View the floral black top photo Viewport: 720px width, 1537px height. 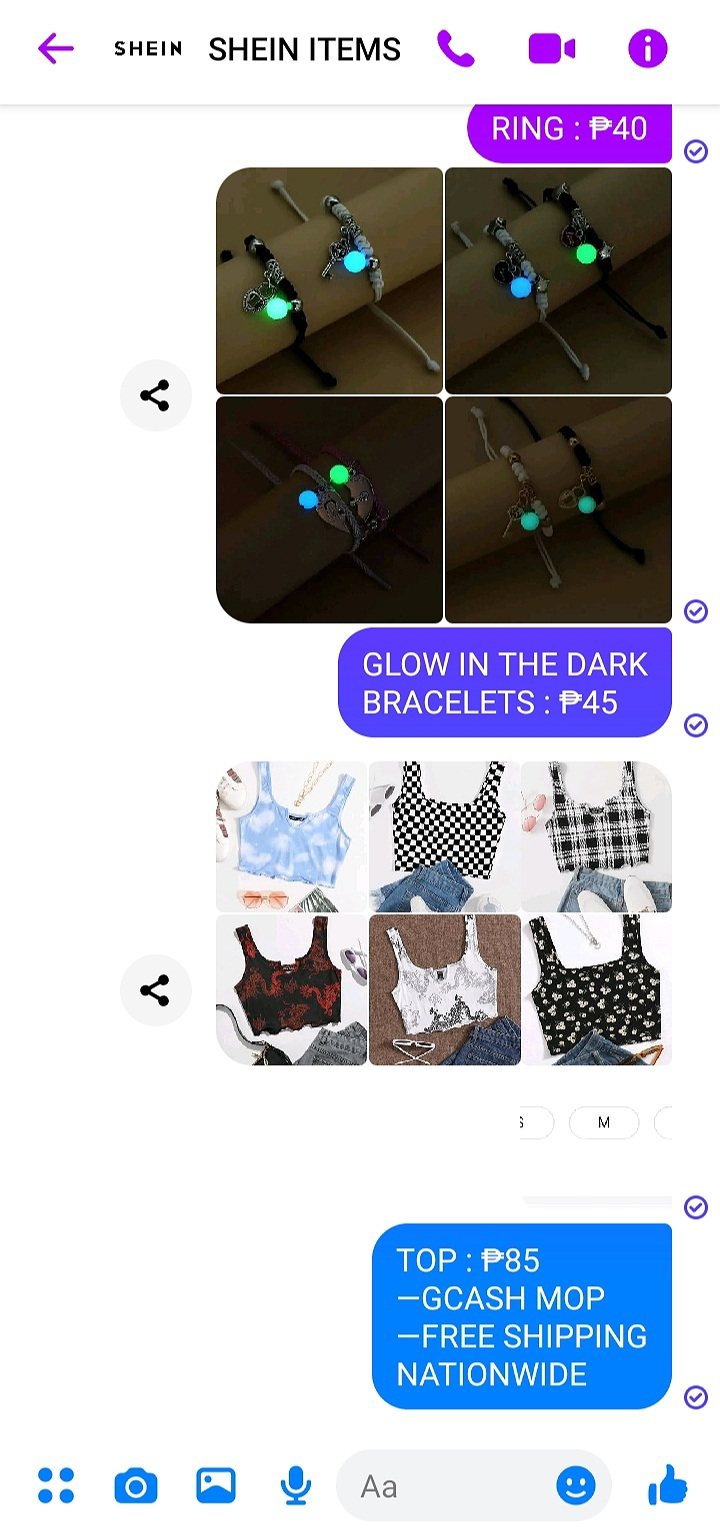click(596, 989)
